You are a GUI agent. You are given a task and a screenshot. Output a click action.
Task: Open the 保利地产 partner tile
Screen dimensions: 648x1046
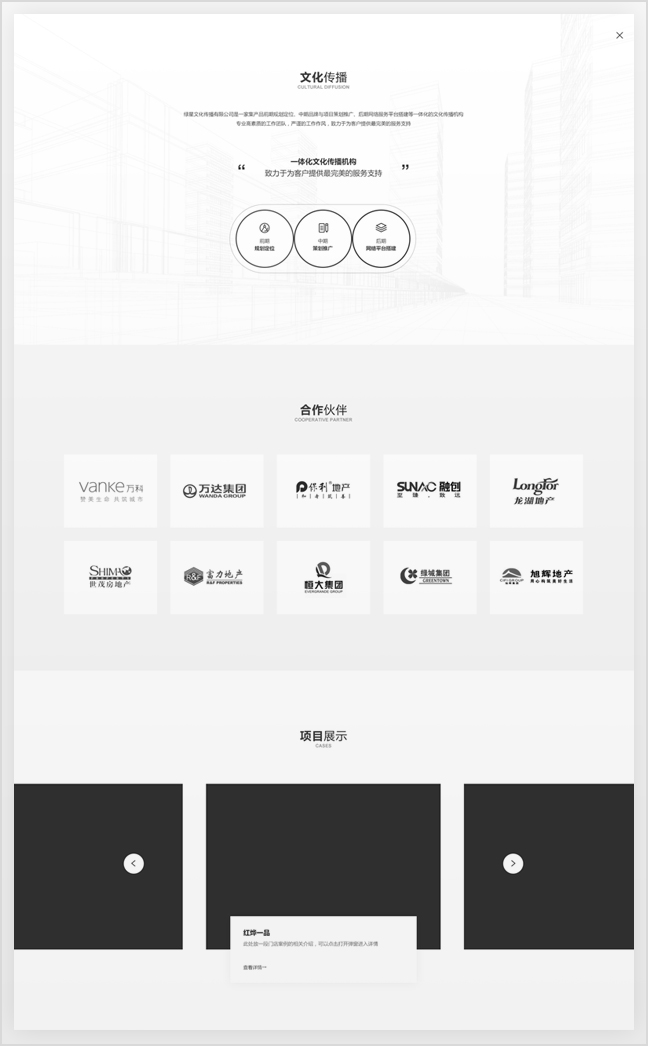[323, 490]
